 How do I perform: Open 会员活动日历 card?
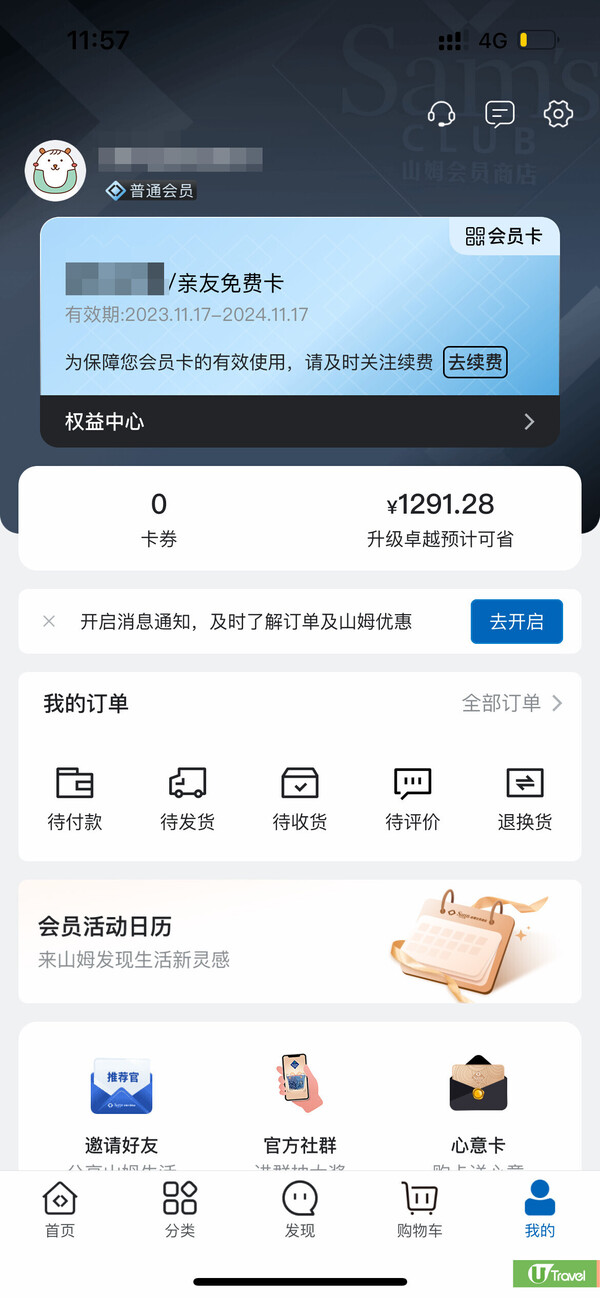click(300, 941)
